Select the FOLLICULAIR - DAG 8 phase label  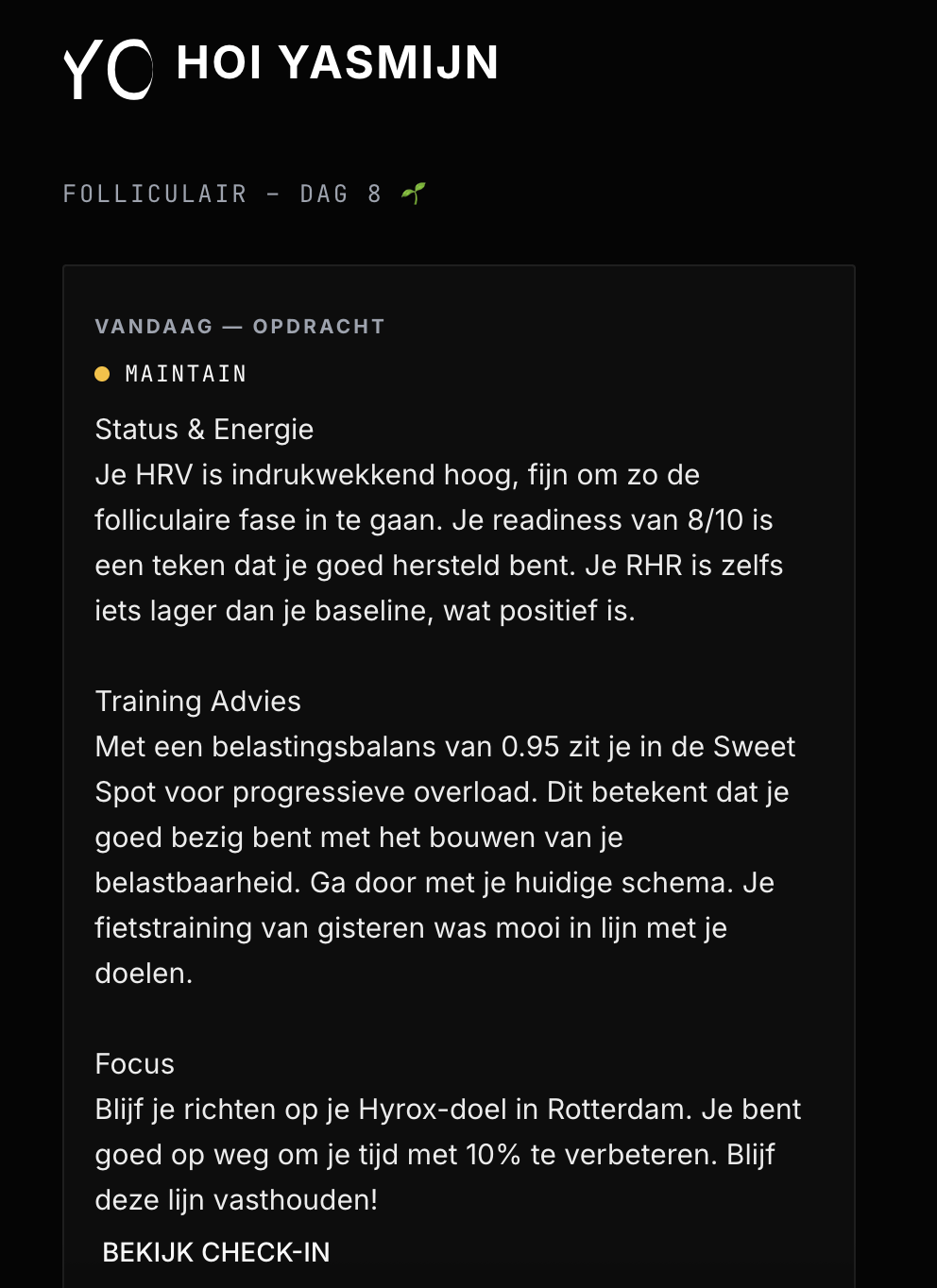223,194
